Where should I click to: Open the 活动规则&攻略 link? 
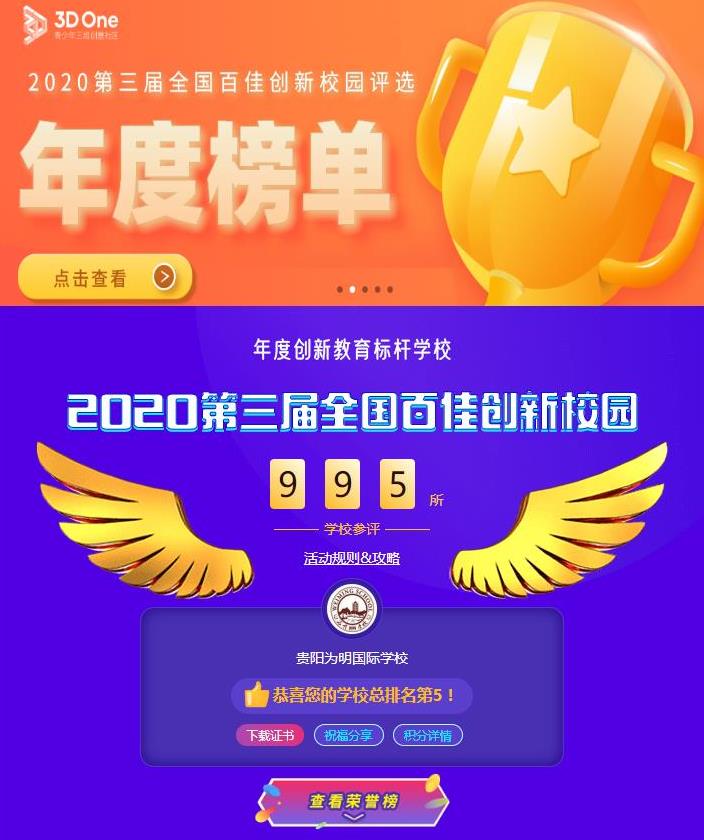click(352, 558)
